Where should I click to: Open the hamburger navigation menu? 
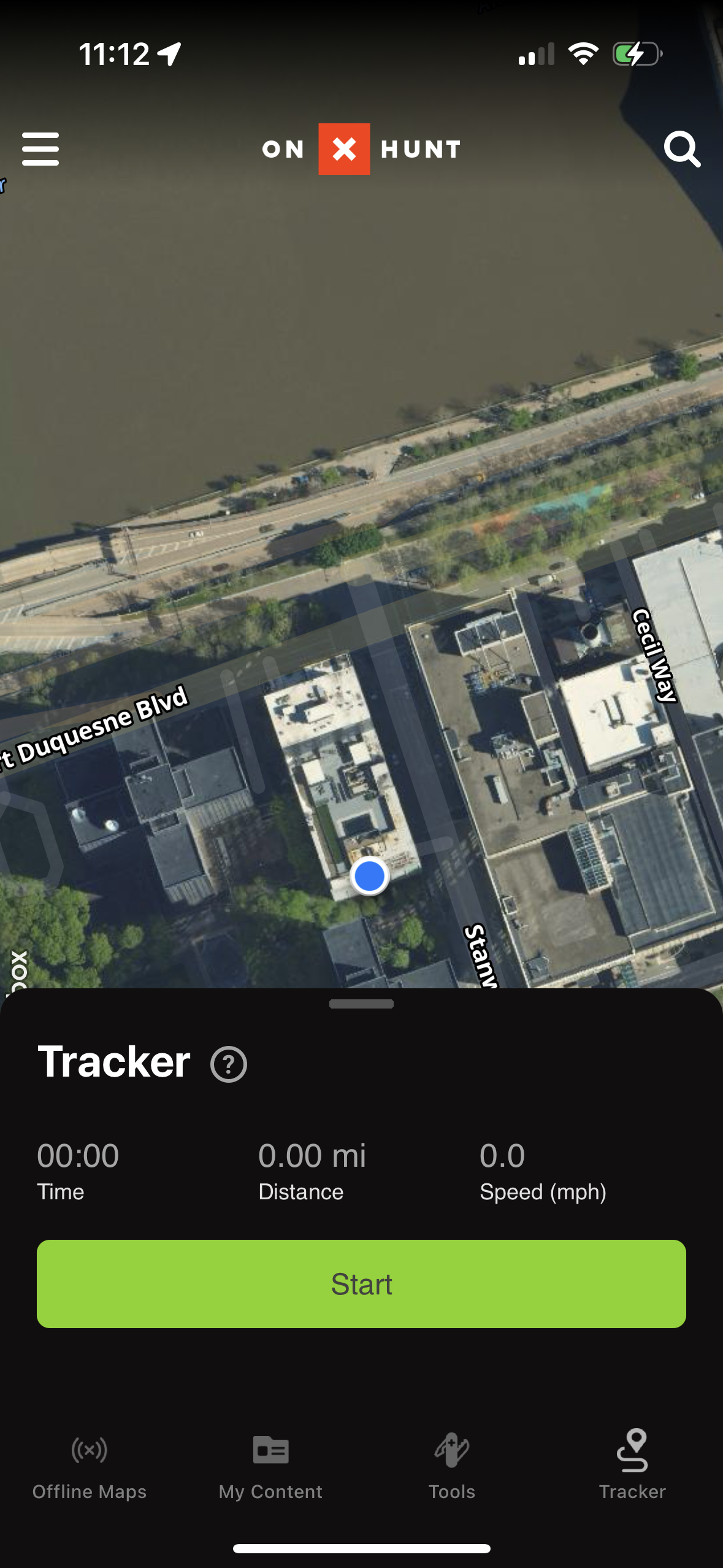pyautogui.click(x=40, y=148)
